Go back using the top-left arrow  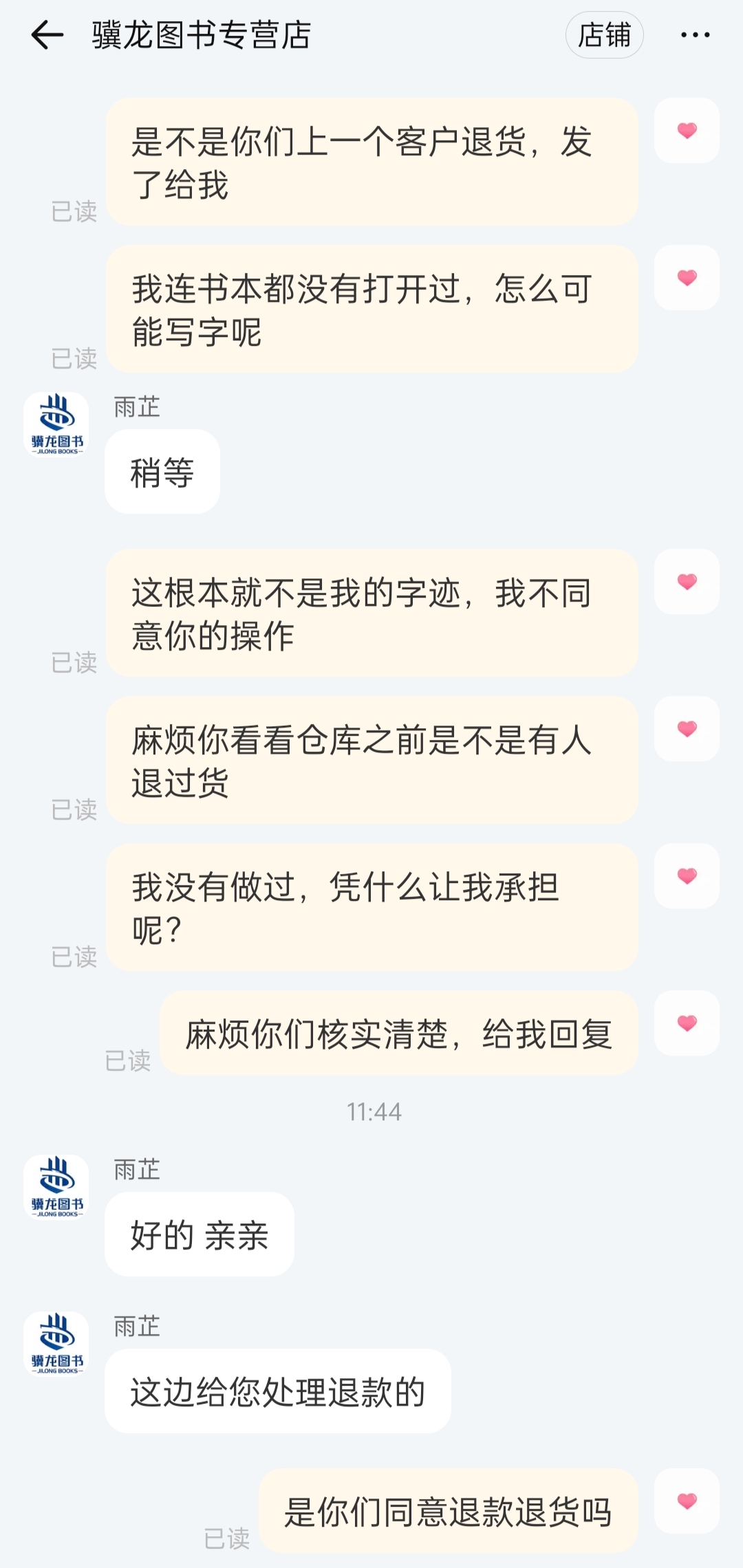[x=47, y=35]
